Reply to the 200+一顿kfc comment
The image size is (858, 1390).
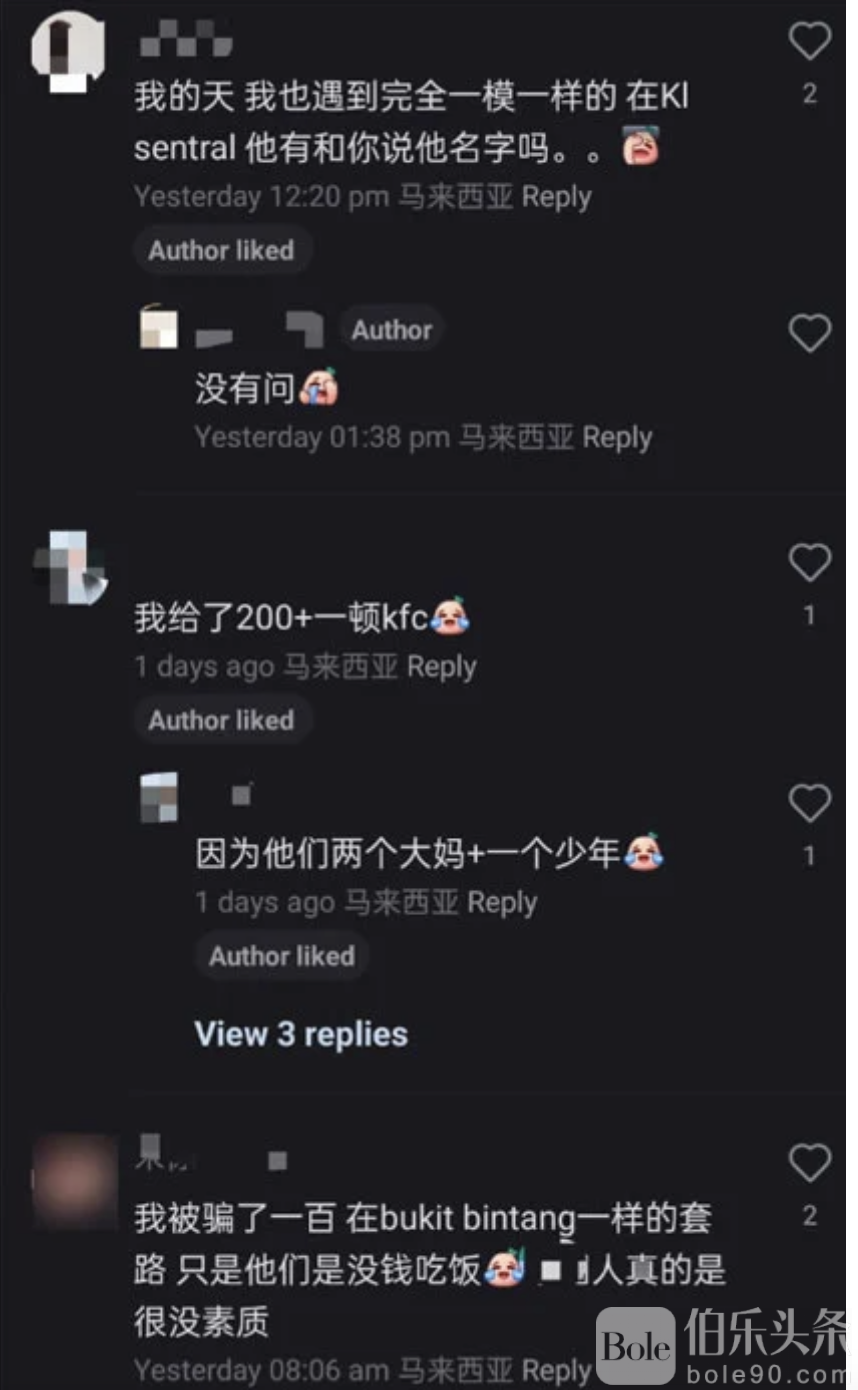[x=441, y=667]
